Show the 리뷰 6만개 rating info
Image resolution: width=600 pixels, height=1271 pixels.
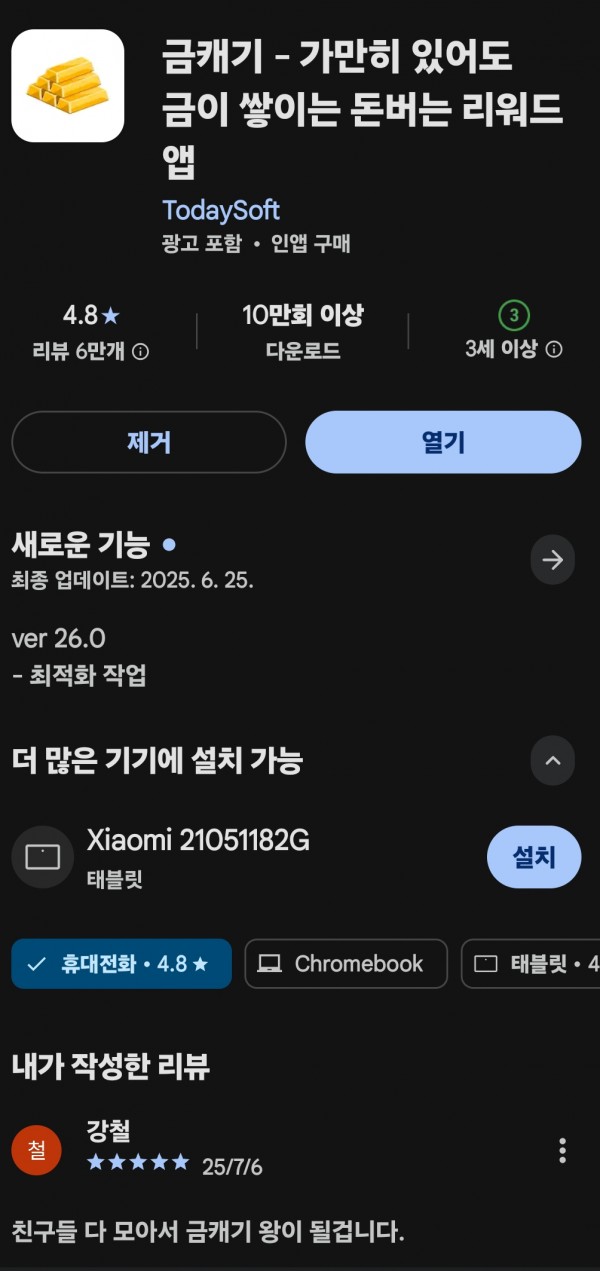91,351
